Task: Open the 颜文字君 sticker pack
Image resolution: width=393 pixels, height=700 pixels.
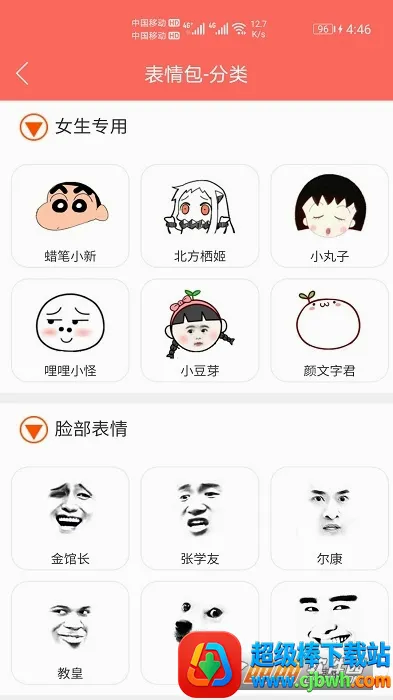Action: tap(330, 330)
